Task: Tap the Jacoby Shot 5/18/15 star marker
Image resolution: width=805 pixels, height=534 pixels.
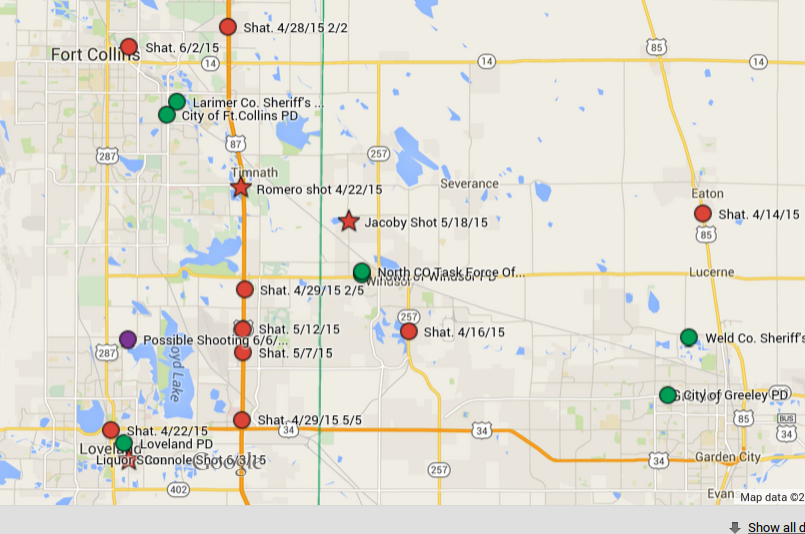Action: 348,222
